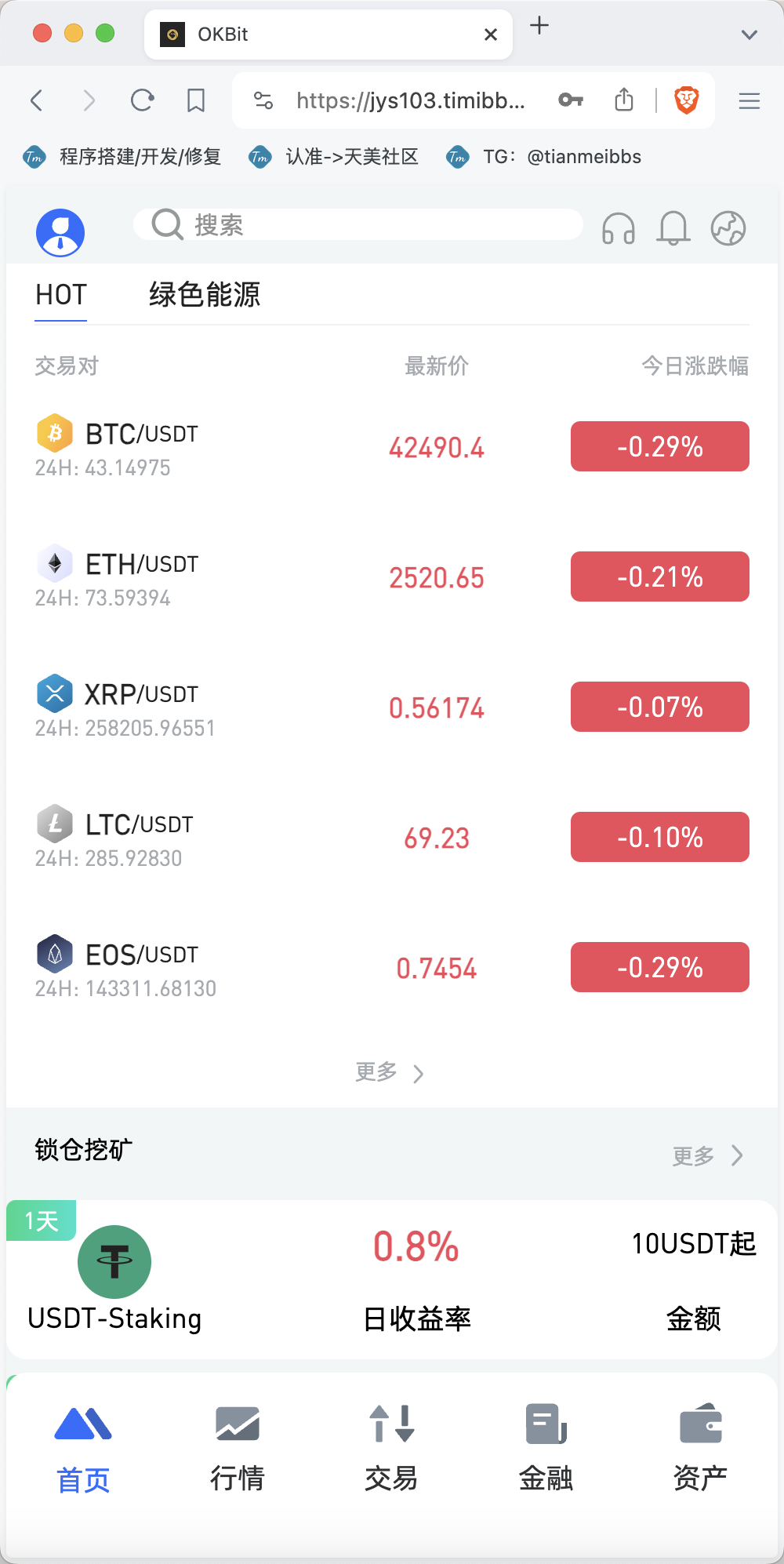Open the globe language selector
Screen dimensions: 784x1564
pyautogui.click(x=728, y=228)
